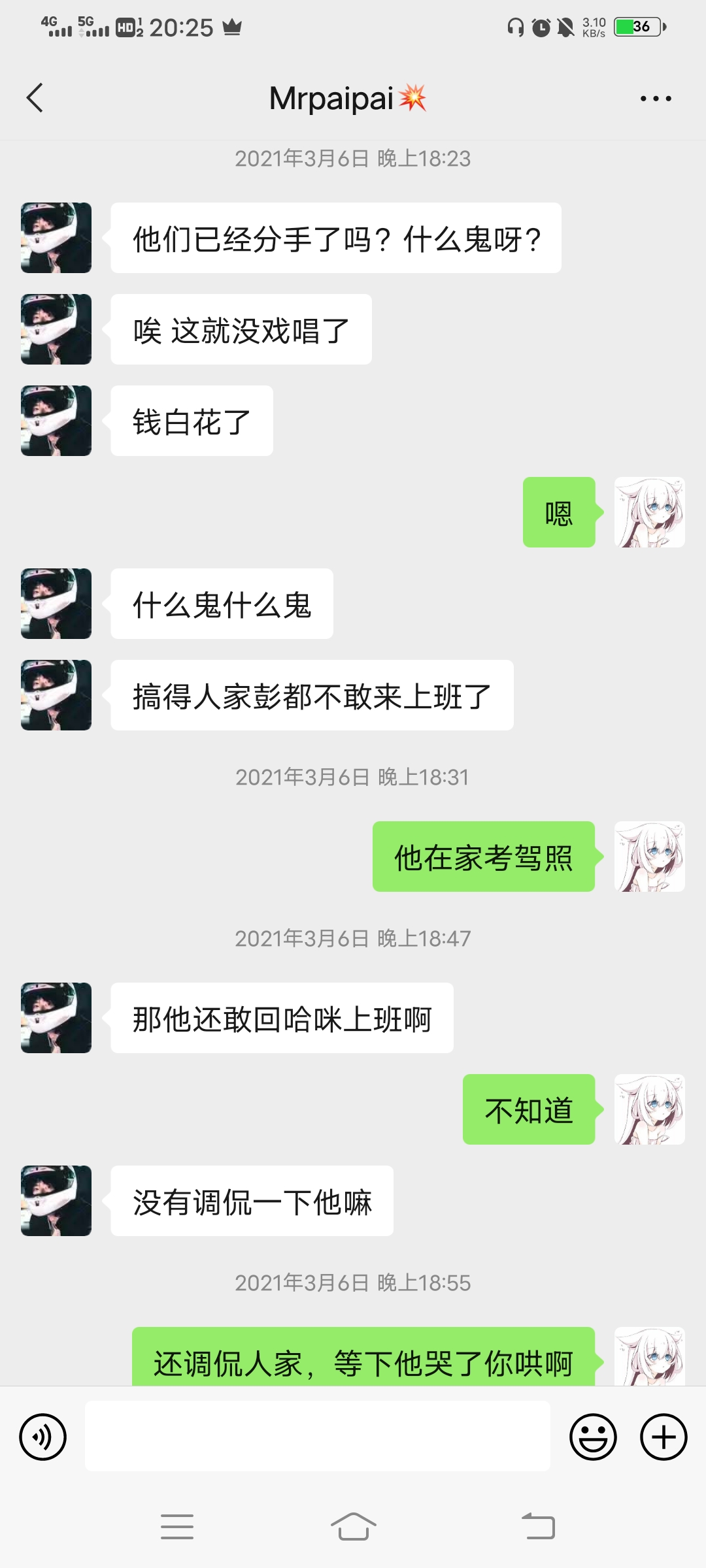Tap the alarm clock status icon

(x=541, y=26)
